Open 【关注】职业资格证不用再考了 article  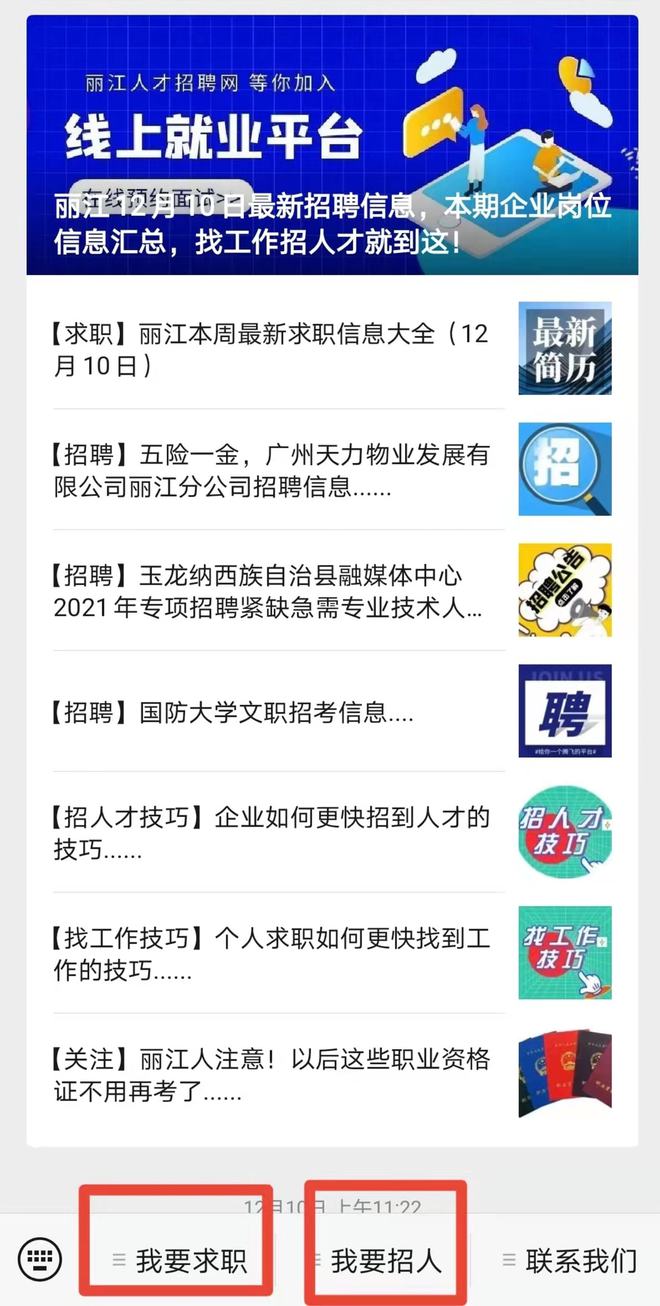click(x=332, y=1075)
